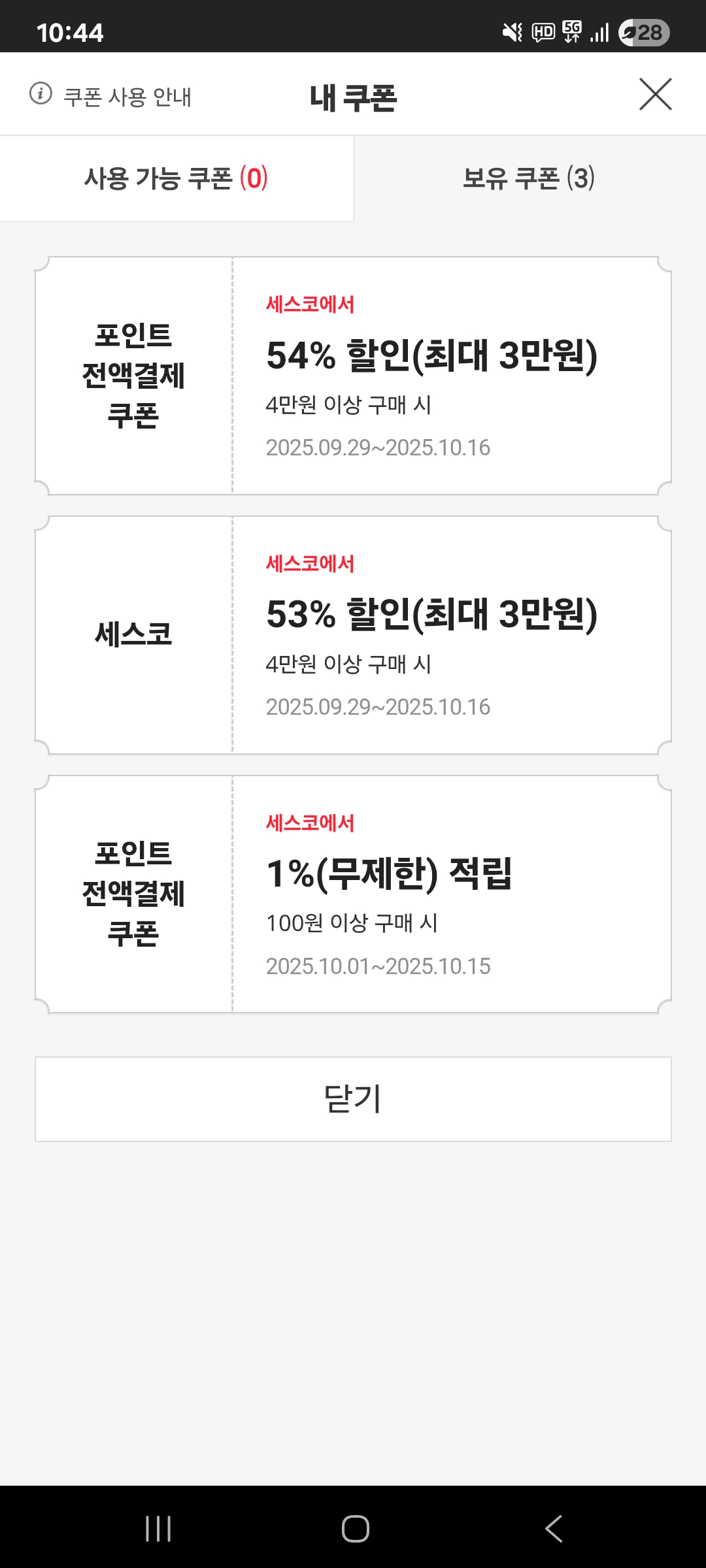Switch to the 보유 쿠폰 (3) tab
This screenshot has width=706, height=1568.
[x=529, y=178]
